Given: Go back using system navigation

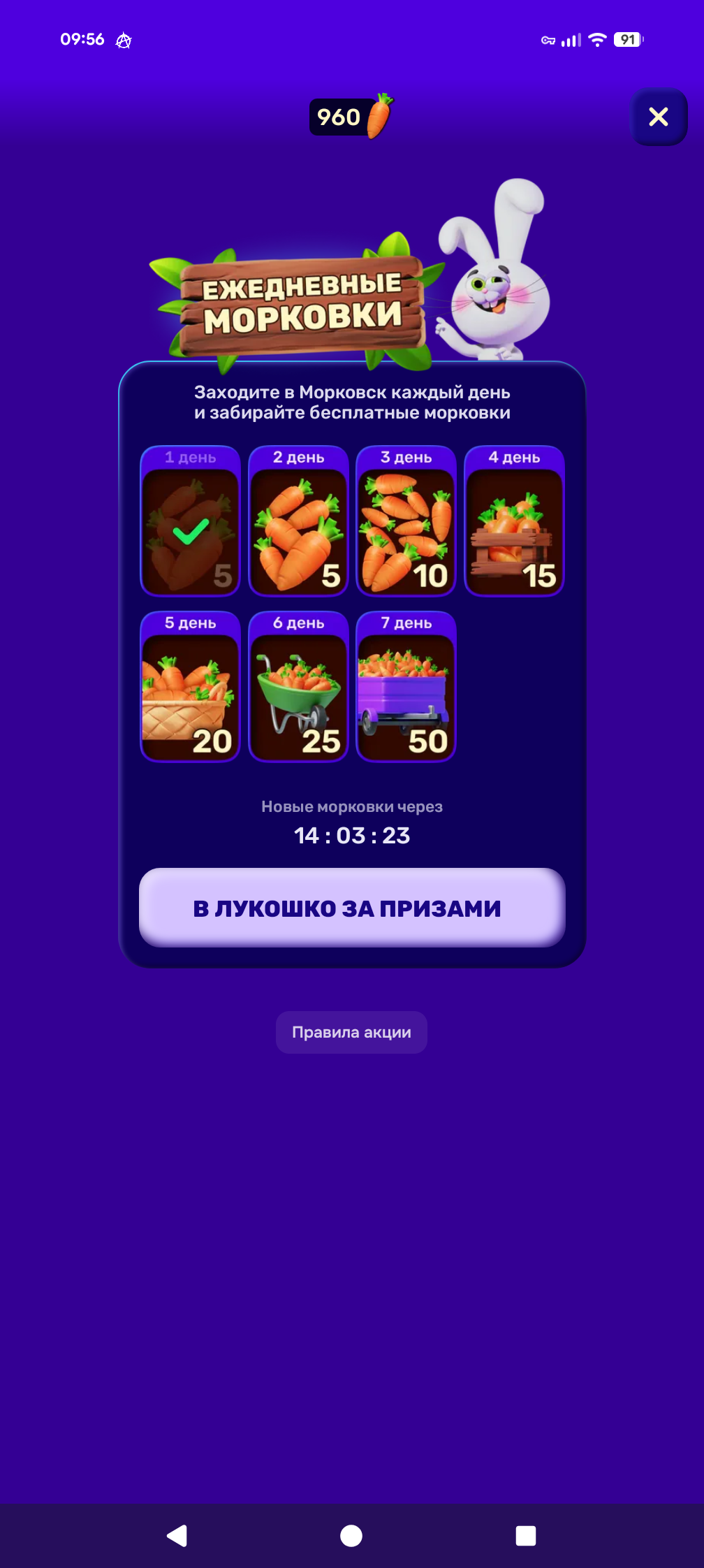Looking at the screenshot, I should click(177, 1535).
